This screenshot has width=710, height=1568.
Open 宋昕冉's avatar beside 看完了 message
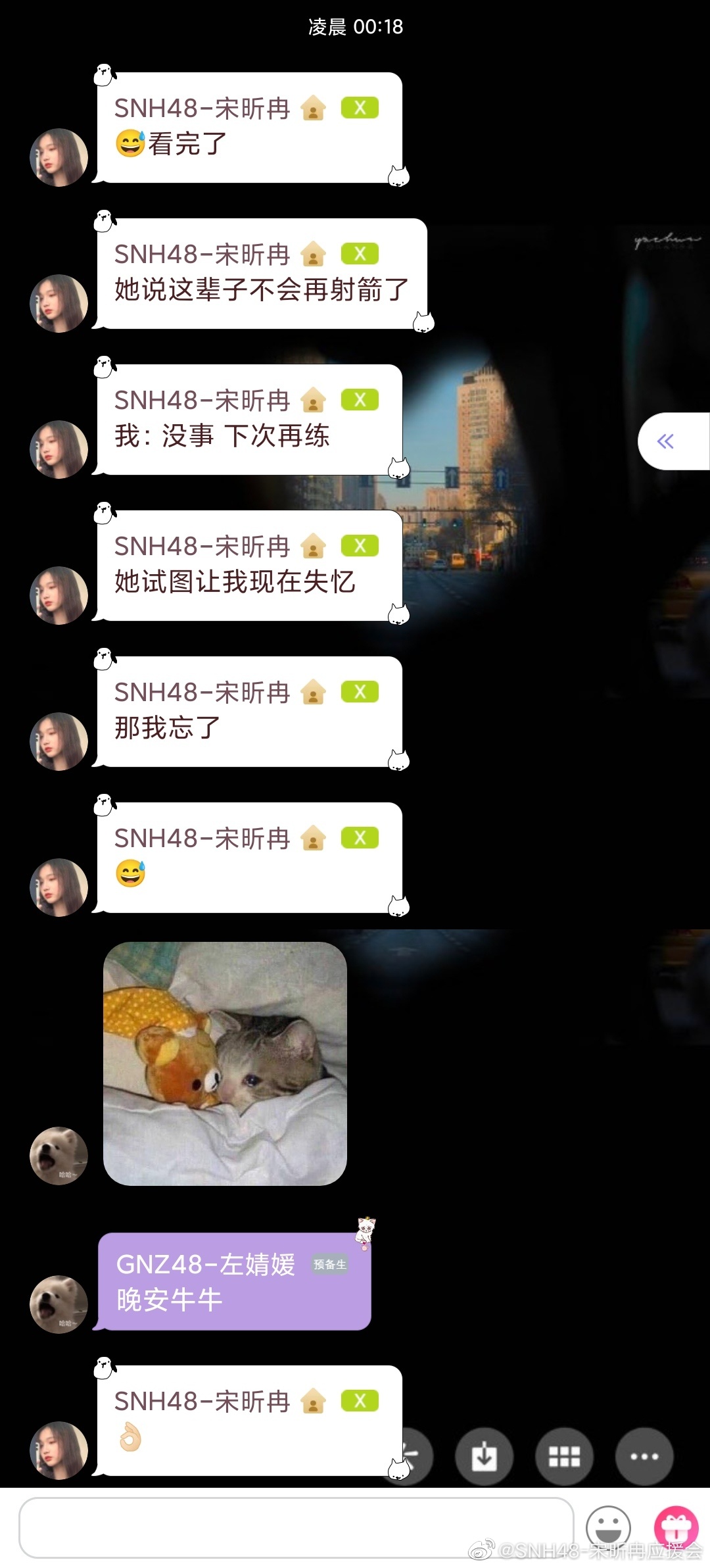coord(59,158)
